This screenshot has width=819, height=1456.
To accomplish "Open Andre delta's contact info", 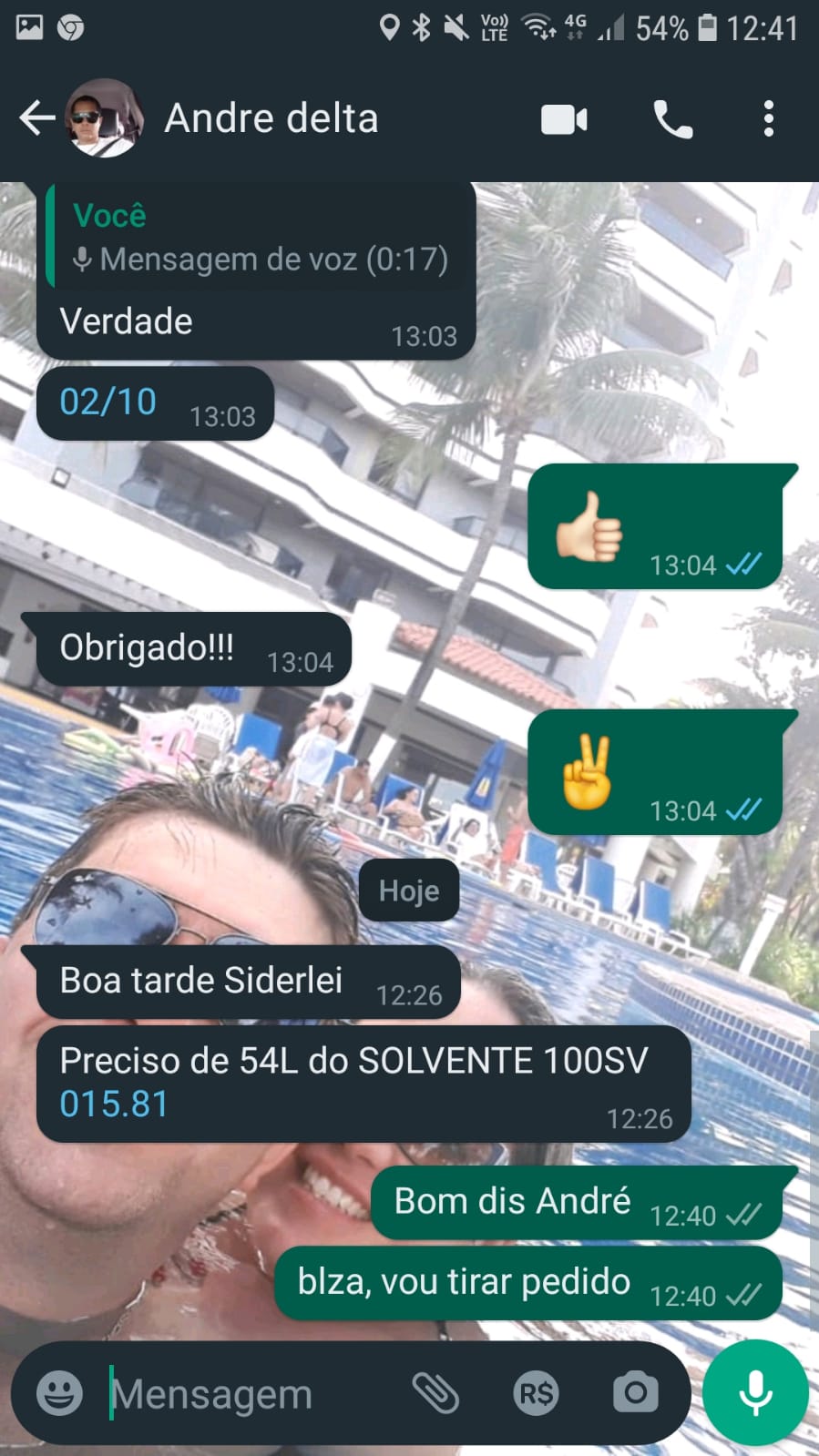I will click(271, 118).
